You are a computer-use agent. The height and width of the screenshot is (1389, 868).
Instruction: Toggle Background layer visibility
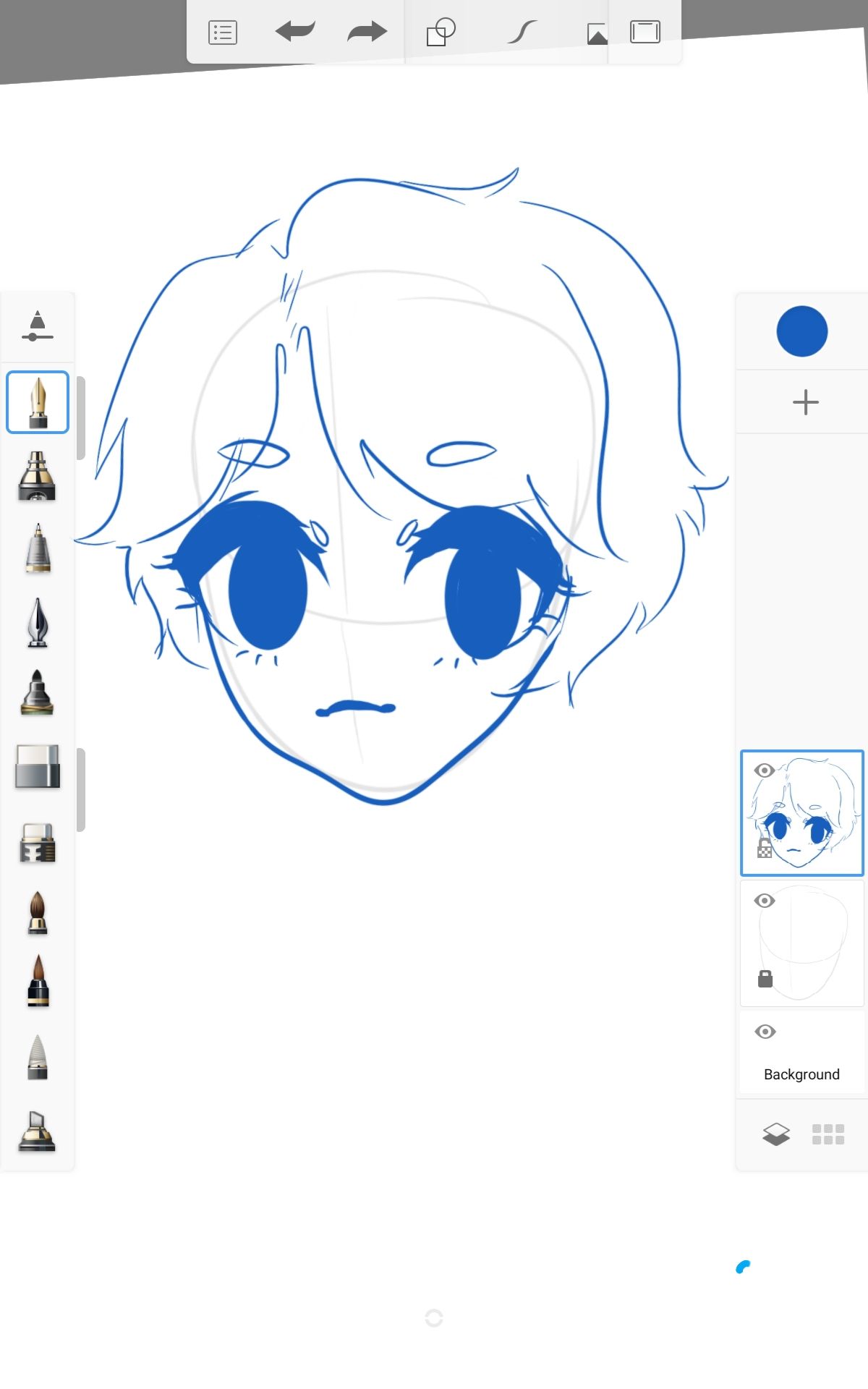coord(765,1032)
